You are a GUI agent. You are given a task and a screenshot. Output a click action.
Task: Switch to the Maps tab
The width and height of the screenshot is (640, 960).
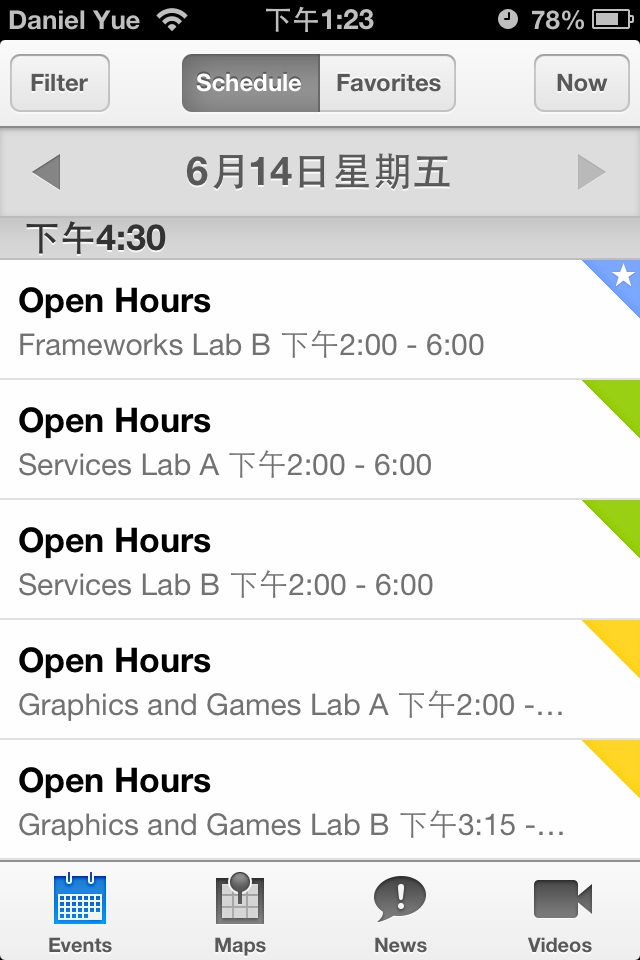[240, 912]
